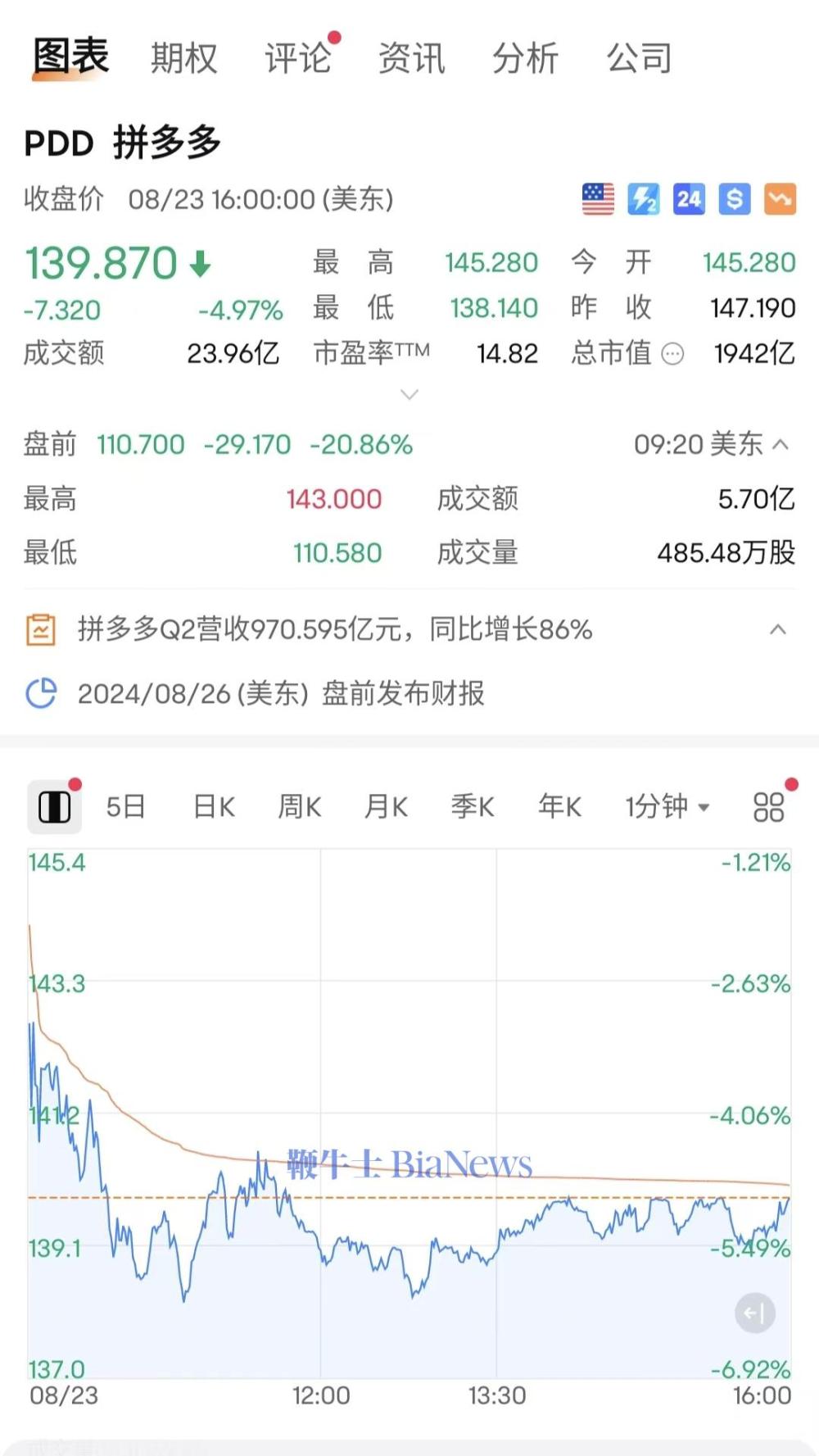Switch chart to 周K
This screenshot has width=819, height=1456.
(x=300, y=807)
